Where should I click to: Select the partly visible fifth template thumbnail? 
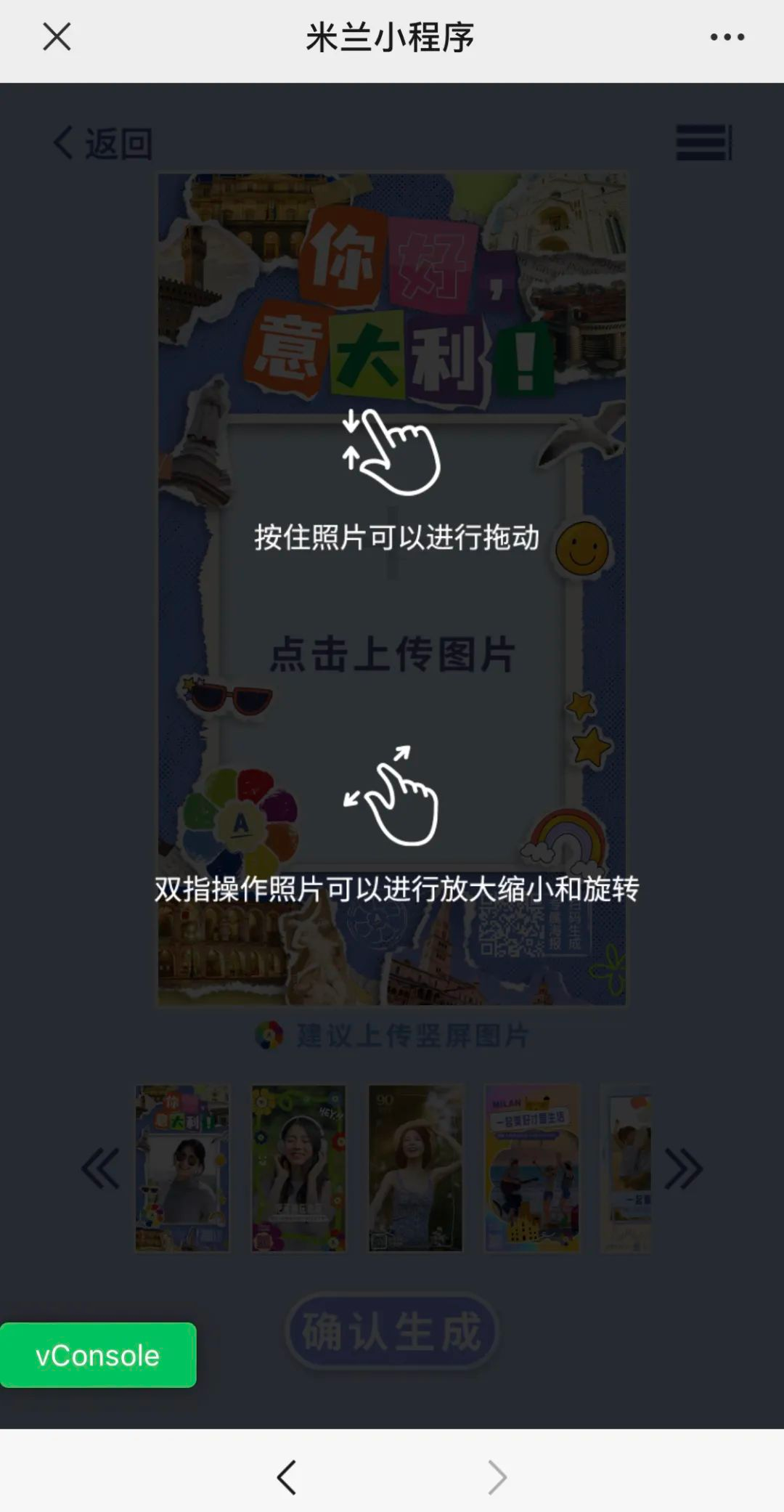click(626, 1168)
